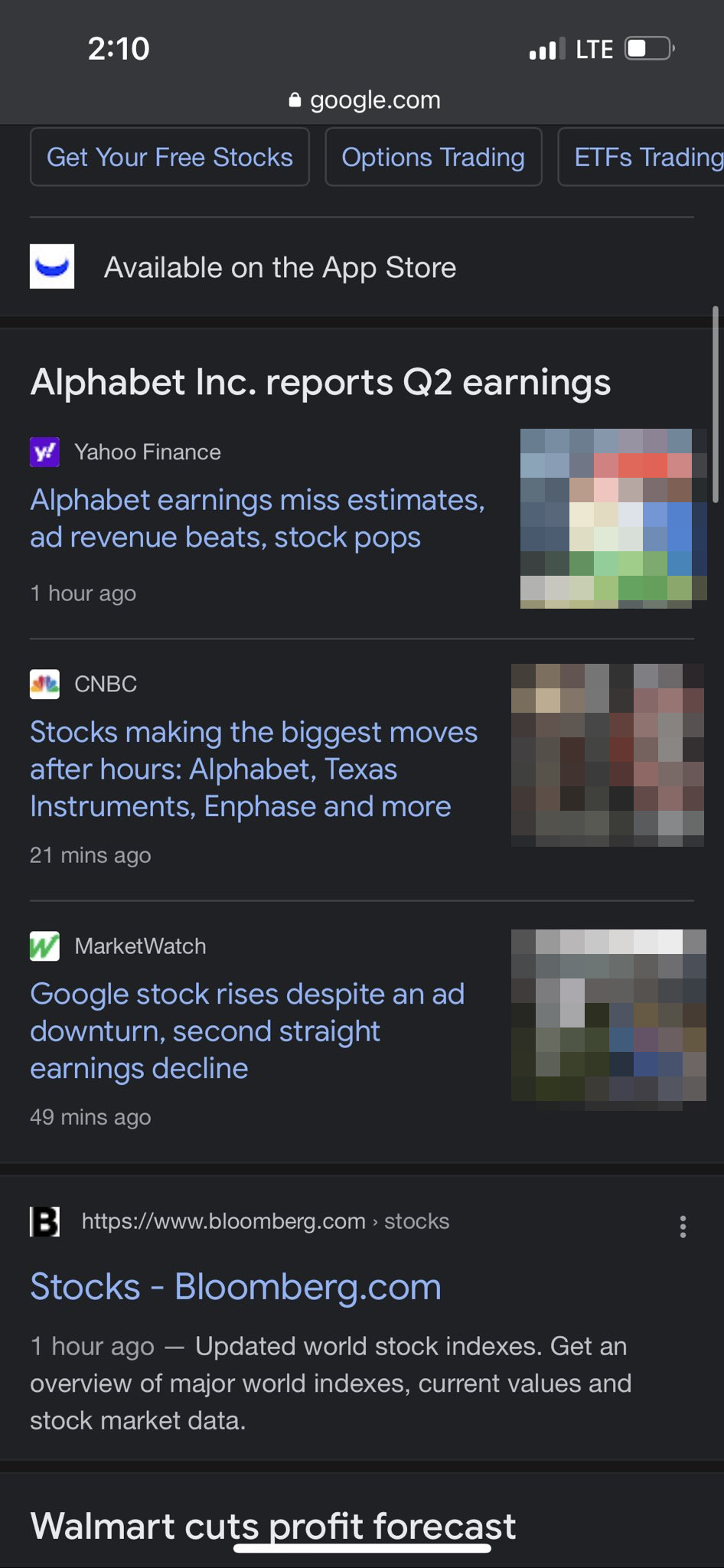The width and height of the screenshot is (724, 1568).
Task: Open the Stocks - Bloomberg.com result
Action: click(x=235, y=1287)
